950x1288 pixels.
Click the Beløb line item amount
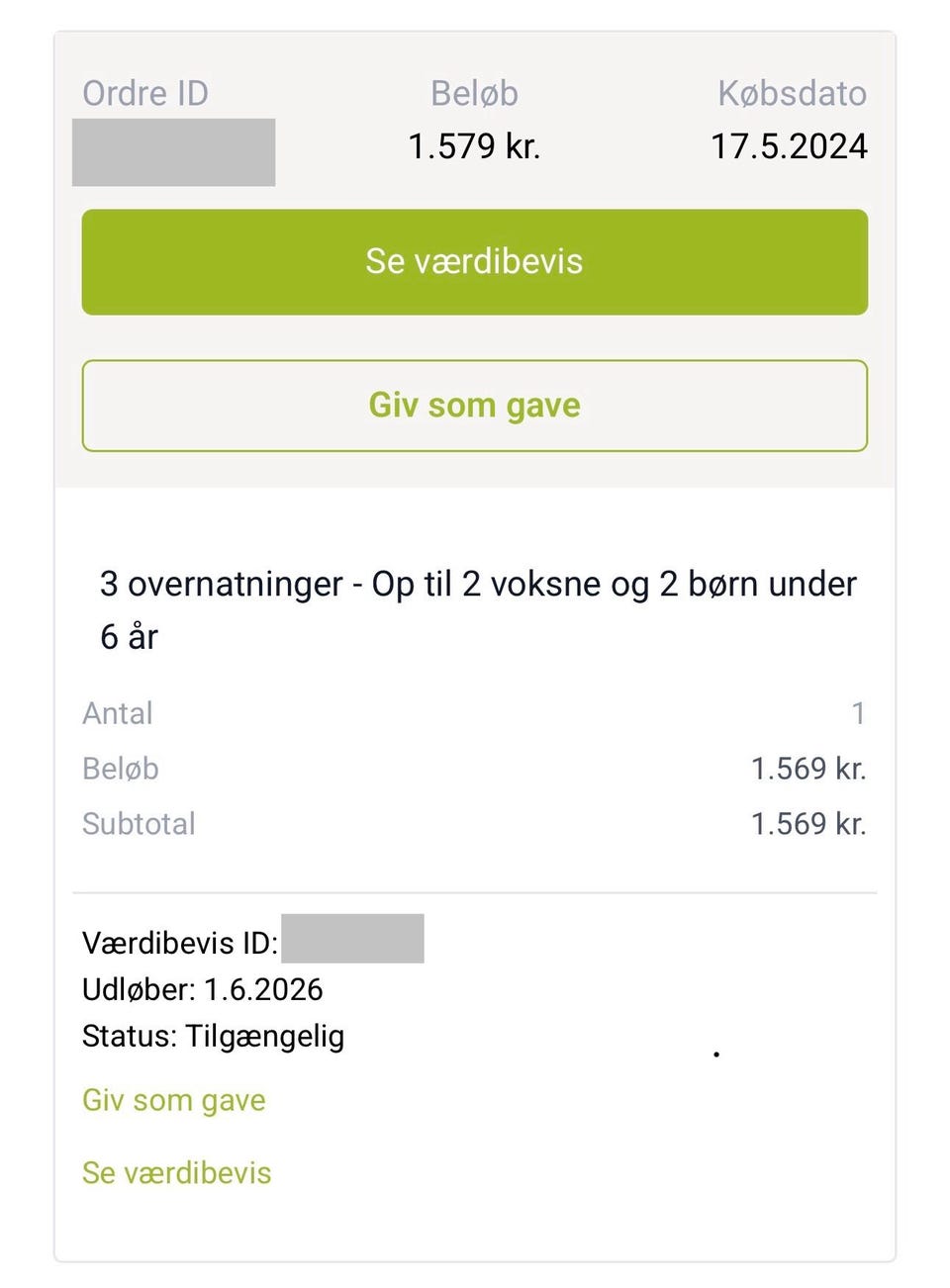[808, 768]
